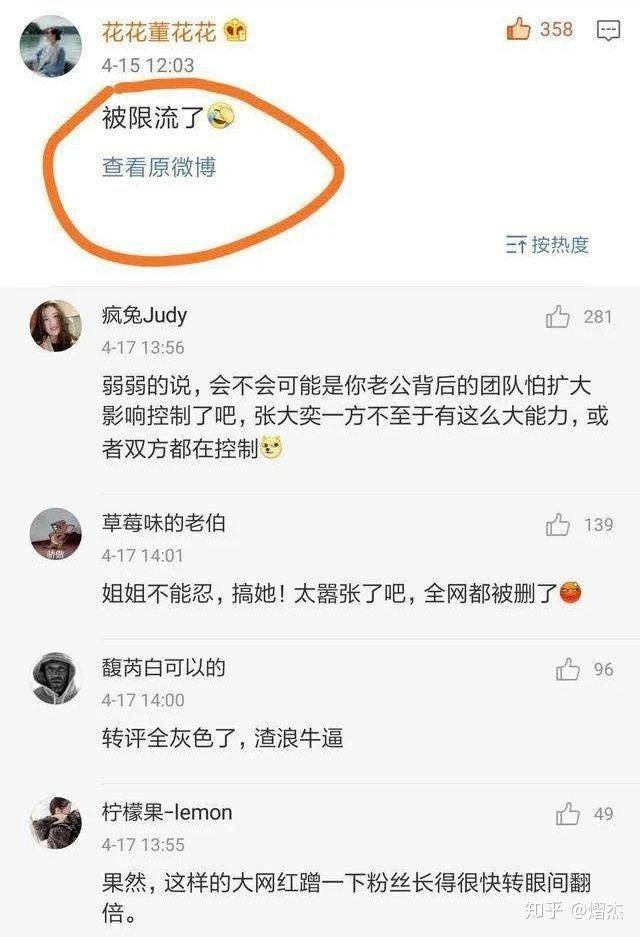Like the comment by 花花董花花

(x=519, y=30)
